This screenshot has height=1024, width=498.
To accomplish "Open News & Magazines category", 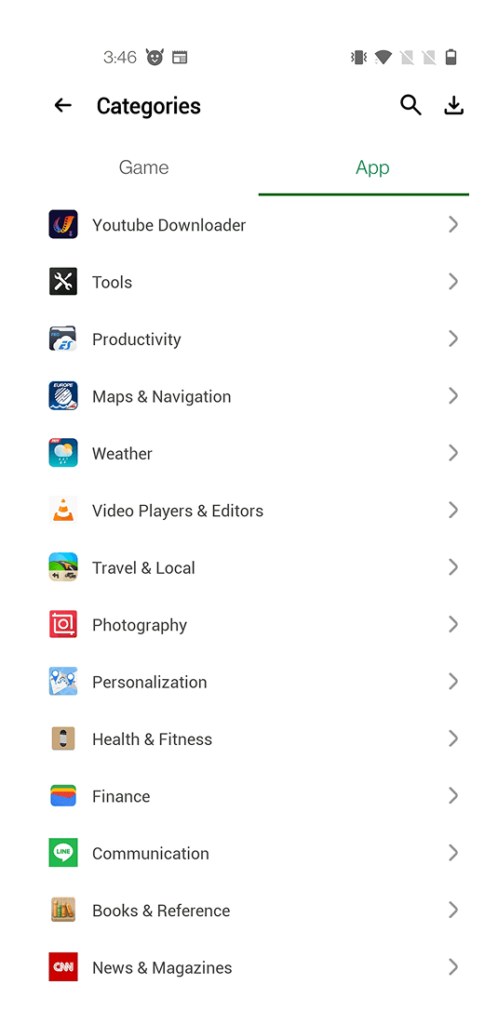I will 249,968.
